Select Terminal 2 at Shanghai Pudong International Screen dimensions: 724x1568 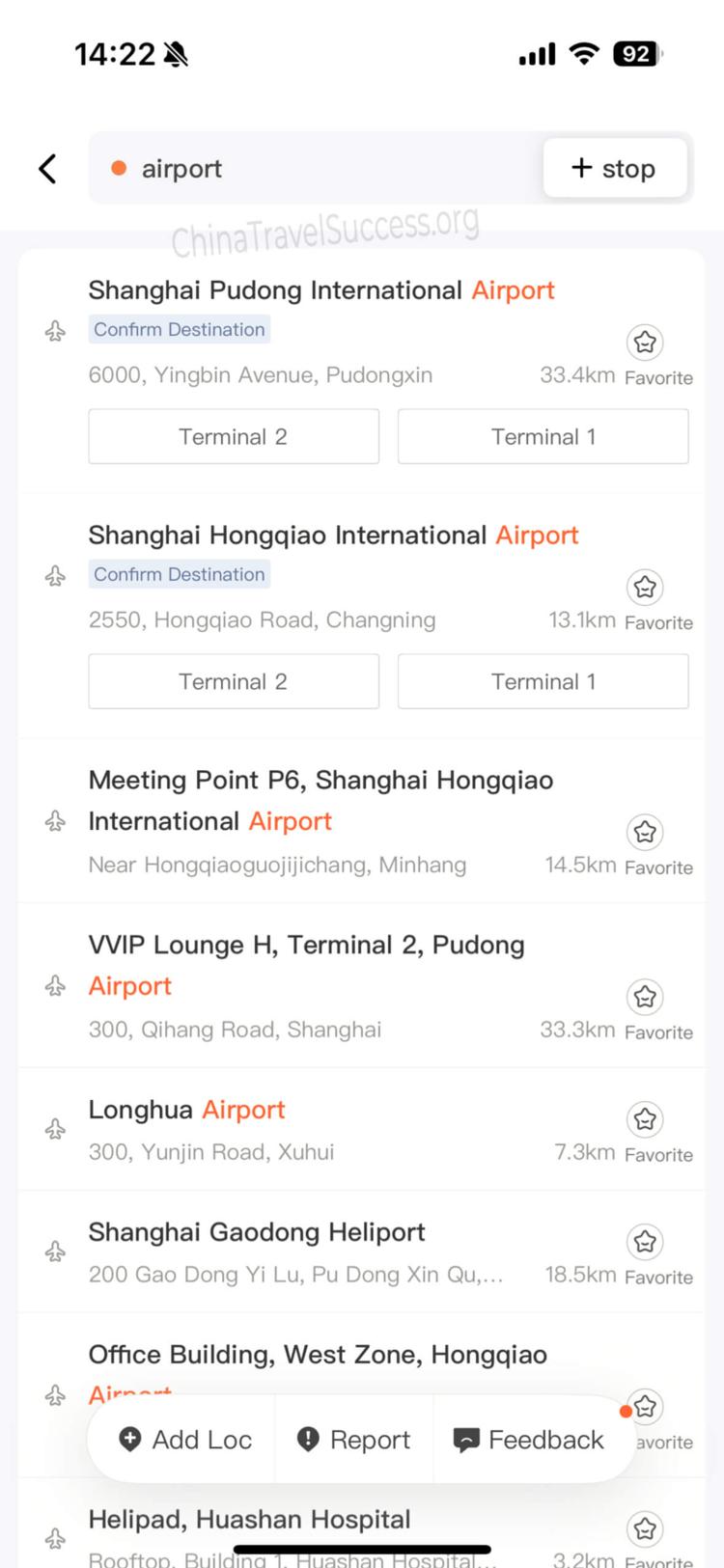click(x=234, y=437)
